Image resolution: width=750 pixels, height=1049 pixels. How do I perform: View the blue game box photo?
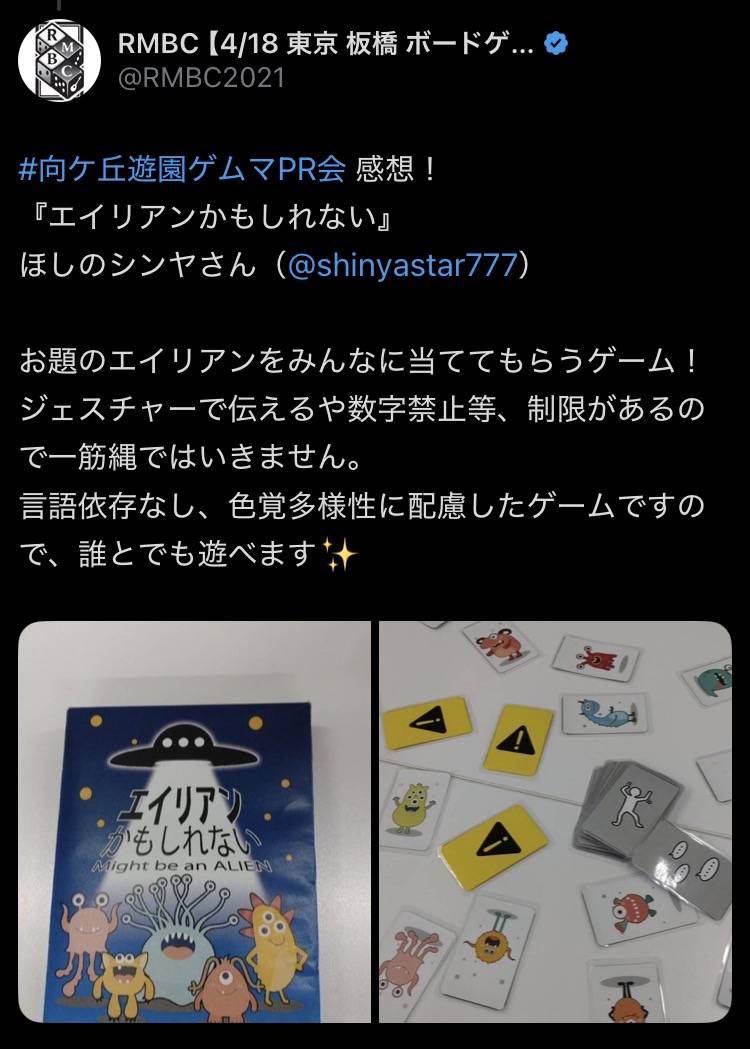(194, 822)
